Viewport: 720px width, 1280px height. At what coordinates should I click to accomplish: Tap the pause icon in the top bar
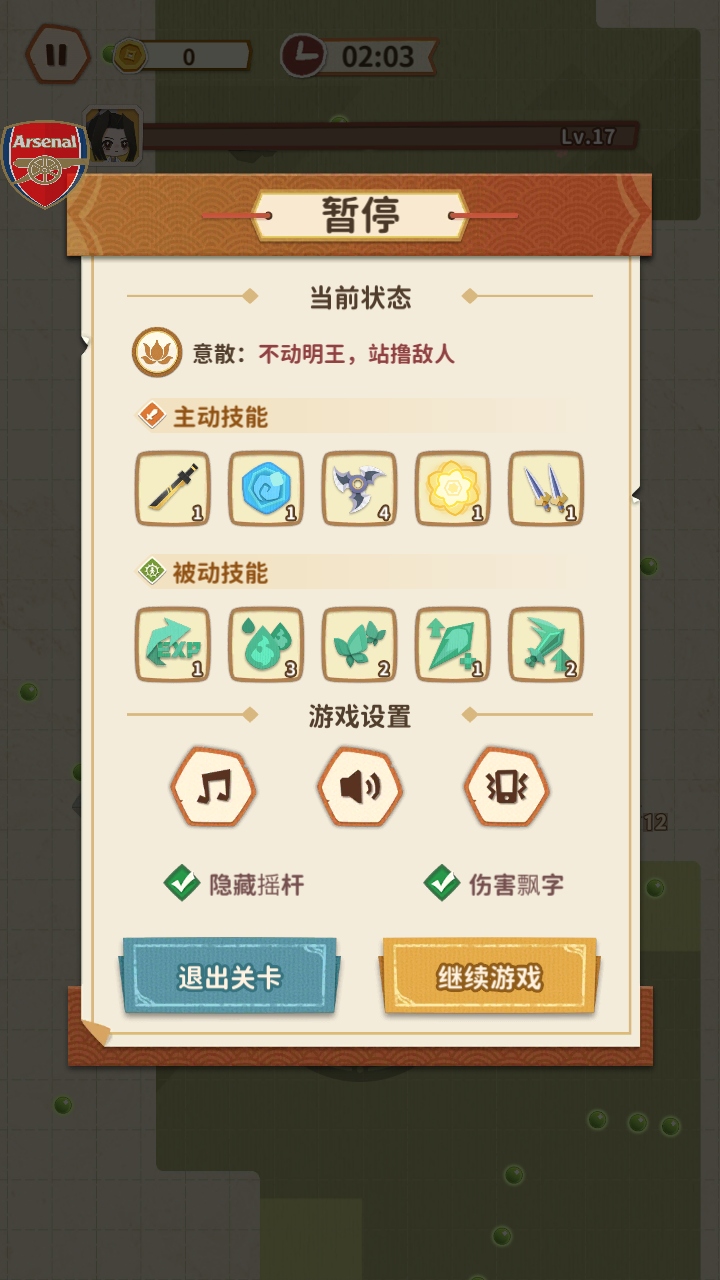click(x=56, y=54)
